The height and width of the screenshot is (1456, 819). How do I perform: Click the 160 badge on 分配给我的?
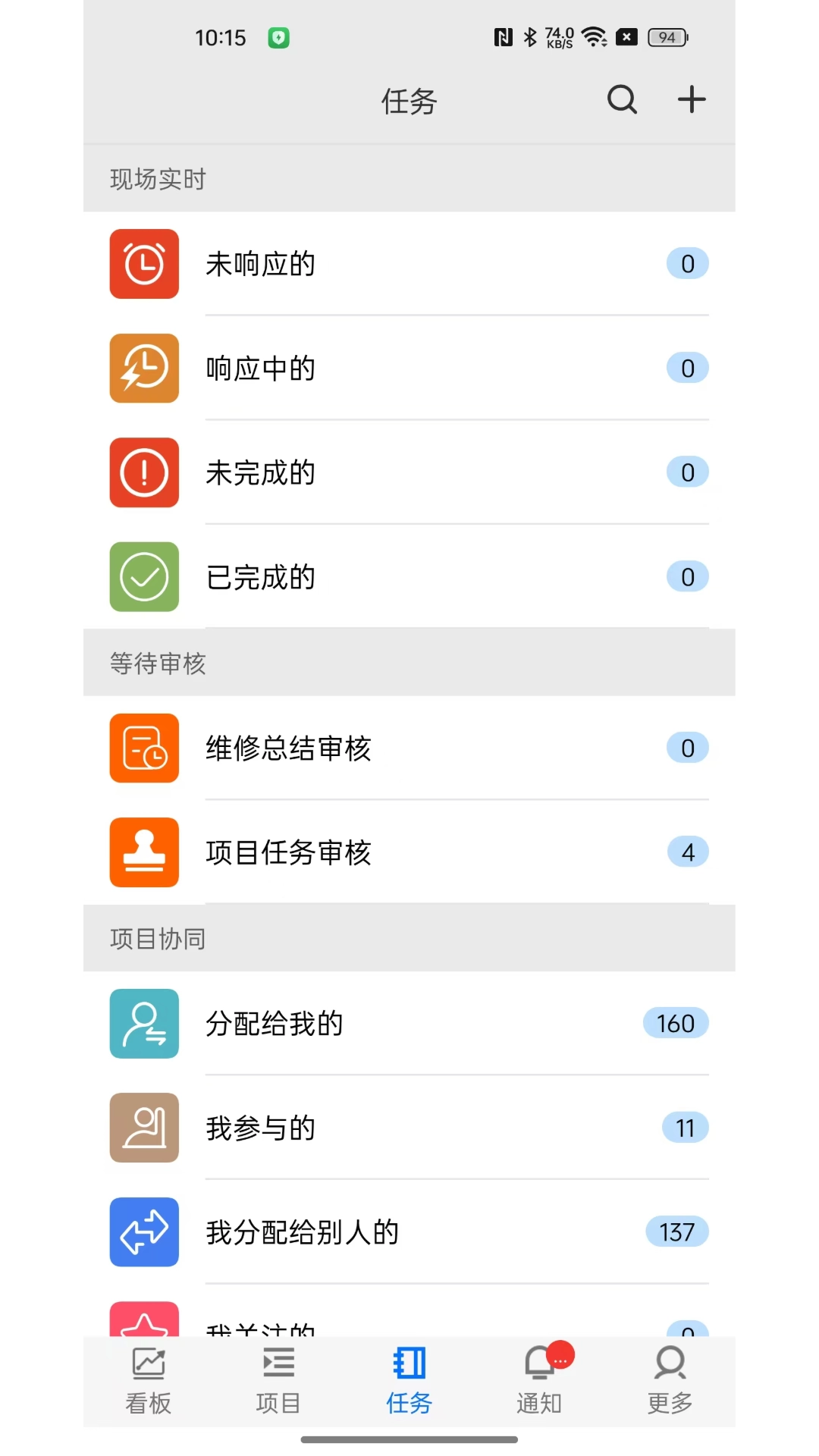click(675, 1023)
